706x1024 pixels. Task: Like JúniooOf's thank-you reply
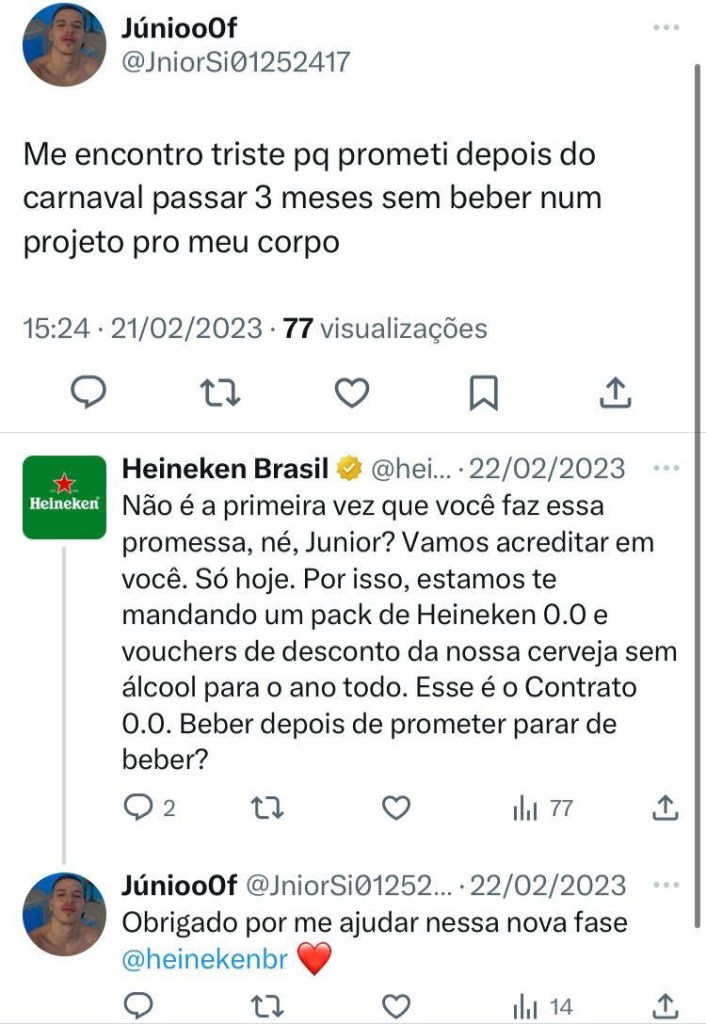(398, 1005)
